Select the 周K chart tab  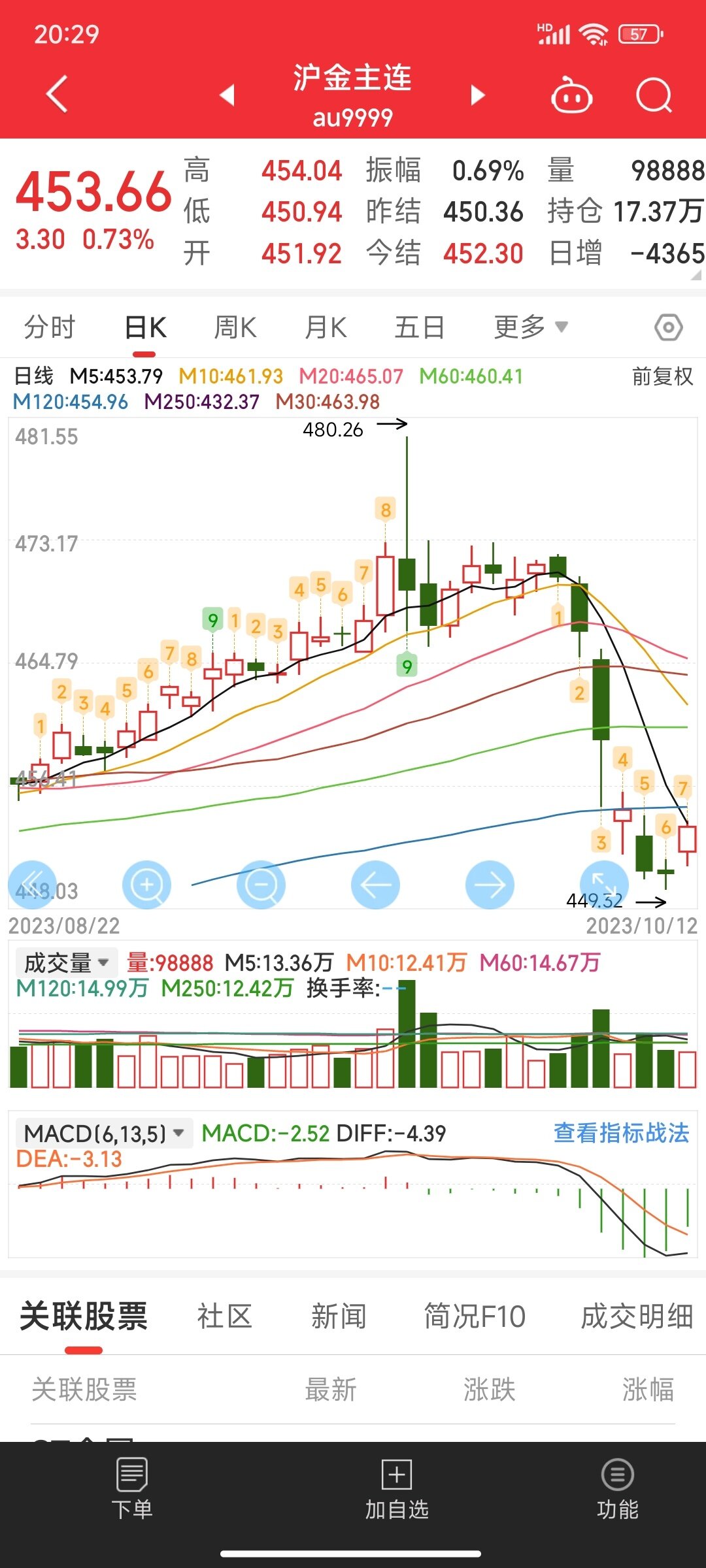(235, 327)
